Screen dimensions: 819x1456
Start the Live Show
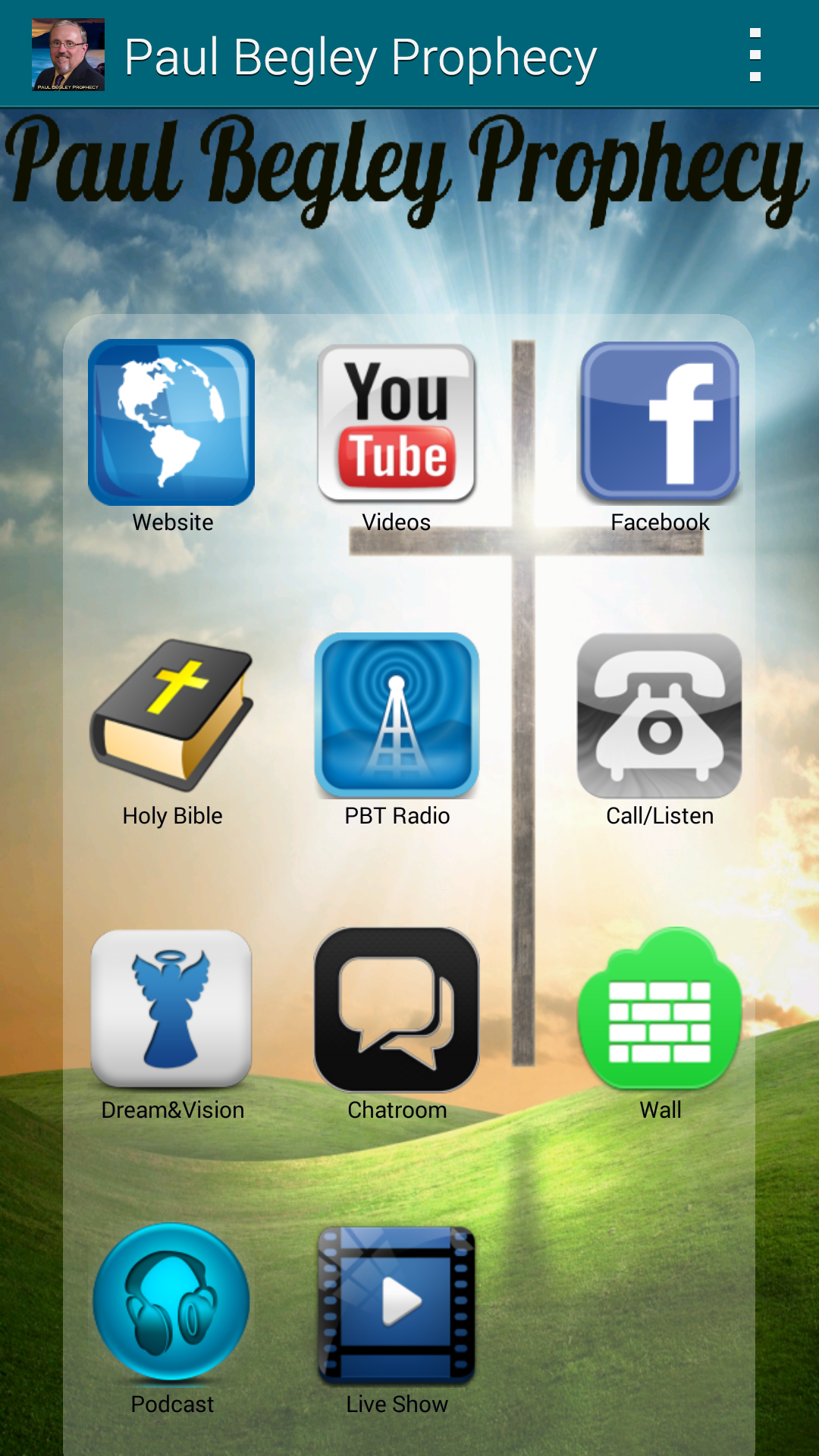395,1298
